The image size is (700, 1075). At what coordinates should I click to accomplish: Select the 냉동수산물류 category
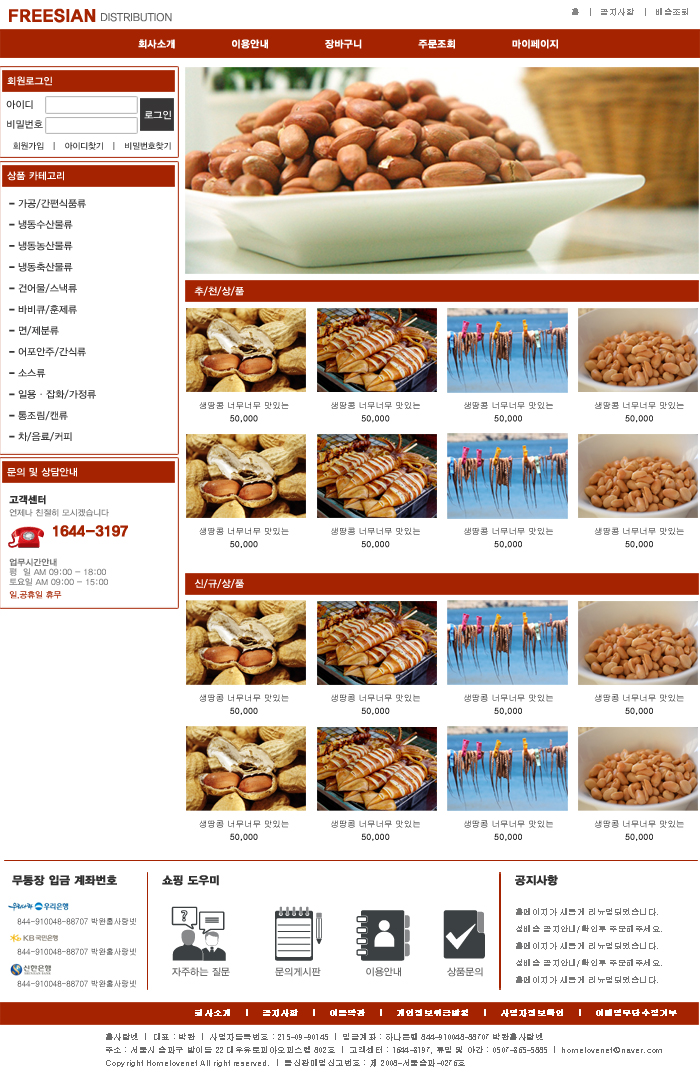45,225
